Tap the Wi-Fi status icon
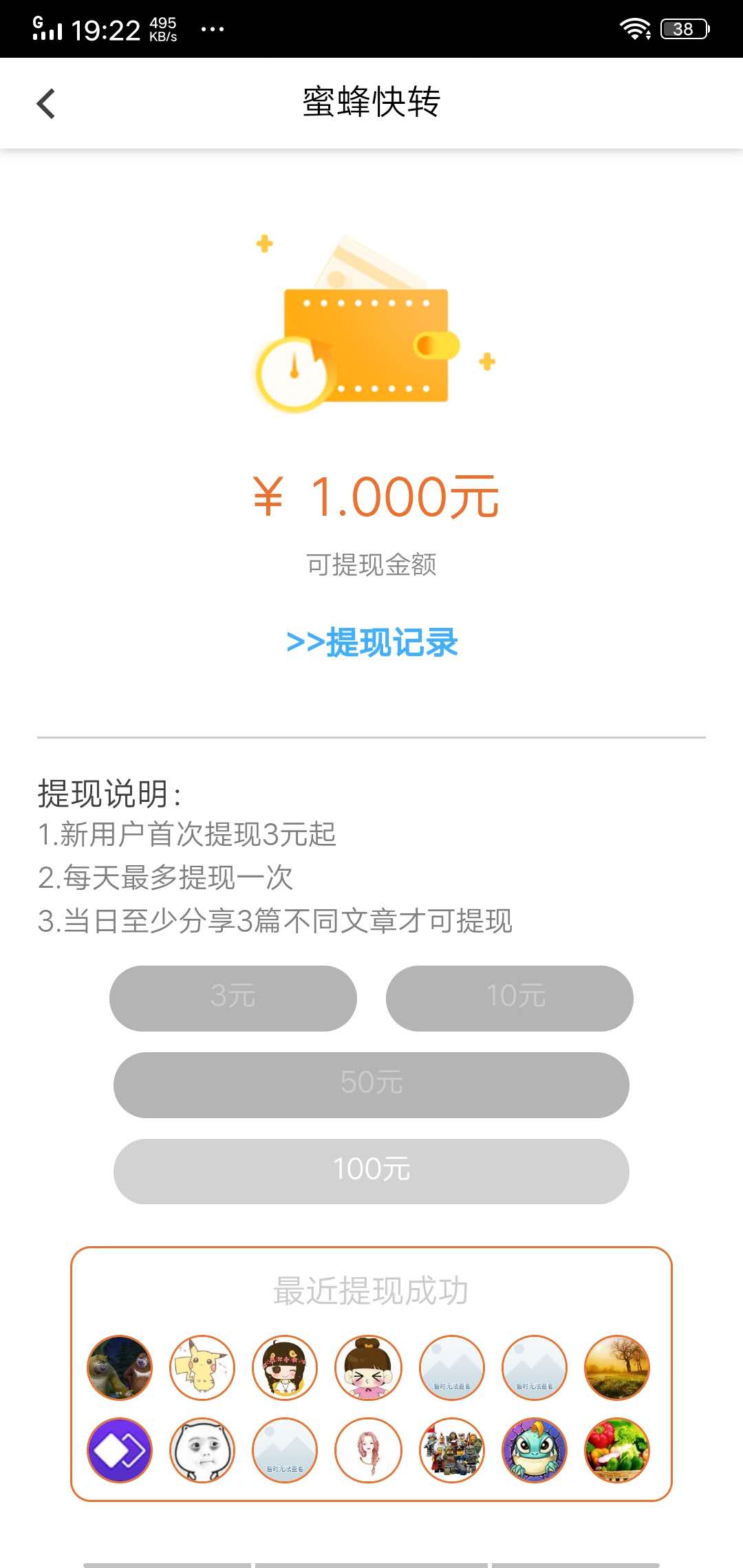Viewport: 743px width, 1568px height. (x=635, y=28)
